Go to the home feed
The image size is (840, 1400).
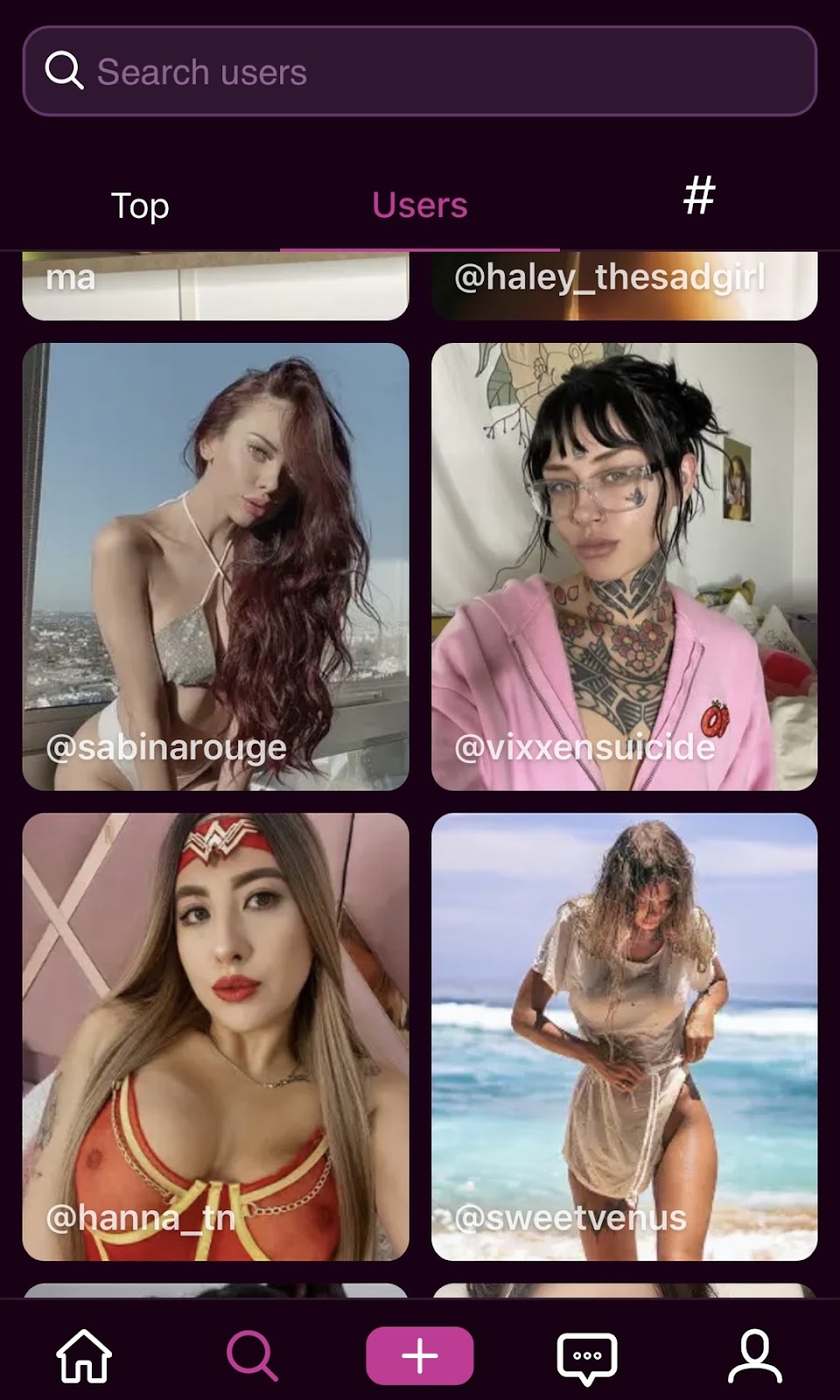(84, 1356)
